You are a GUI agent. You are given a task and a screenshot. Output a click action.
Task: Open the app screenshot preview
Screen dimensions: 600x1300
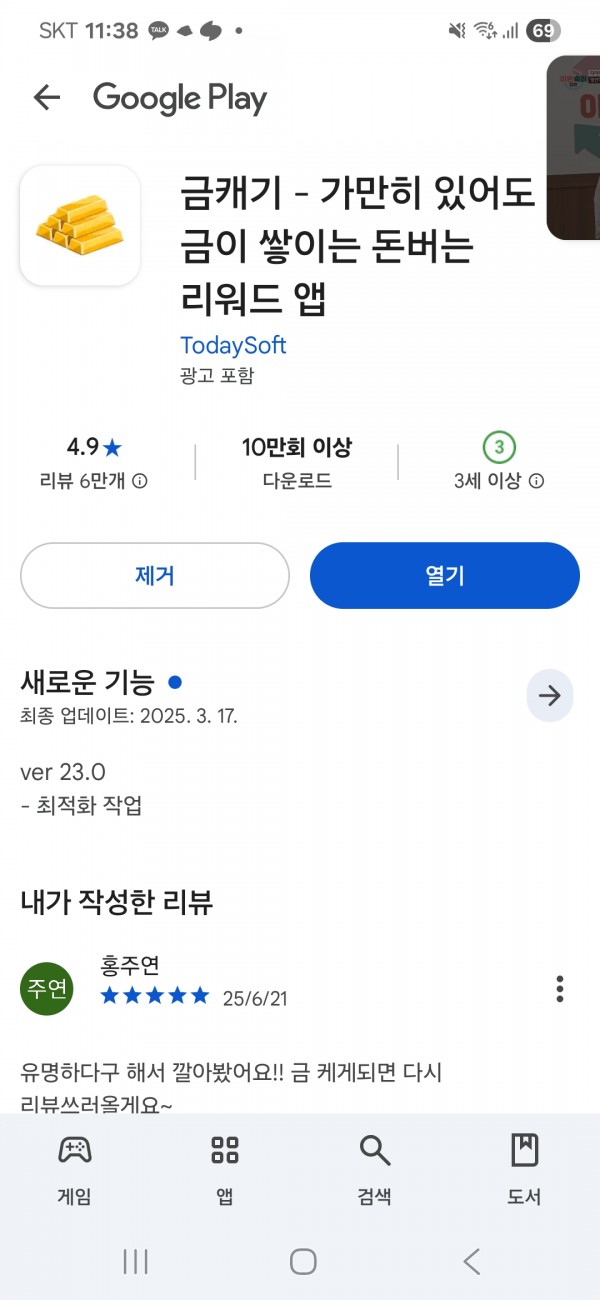pos(574,148)
